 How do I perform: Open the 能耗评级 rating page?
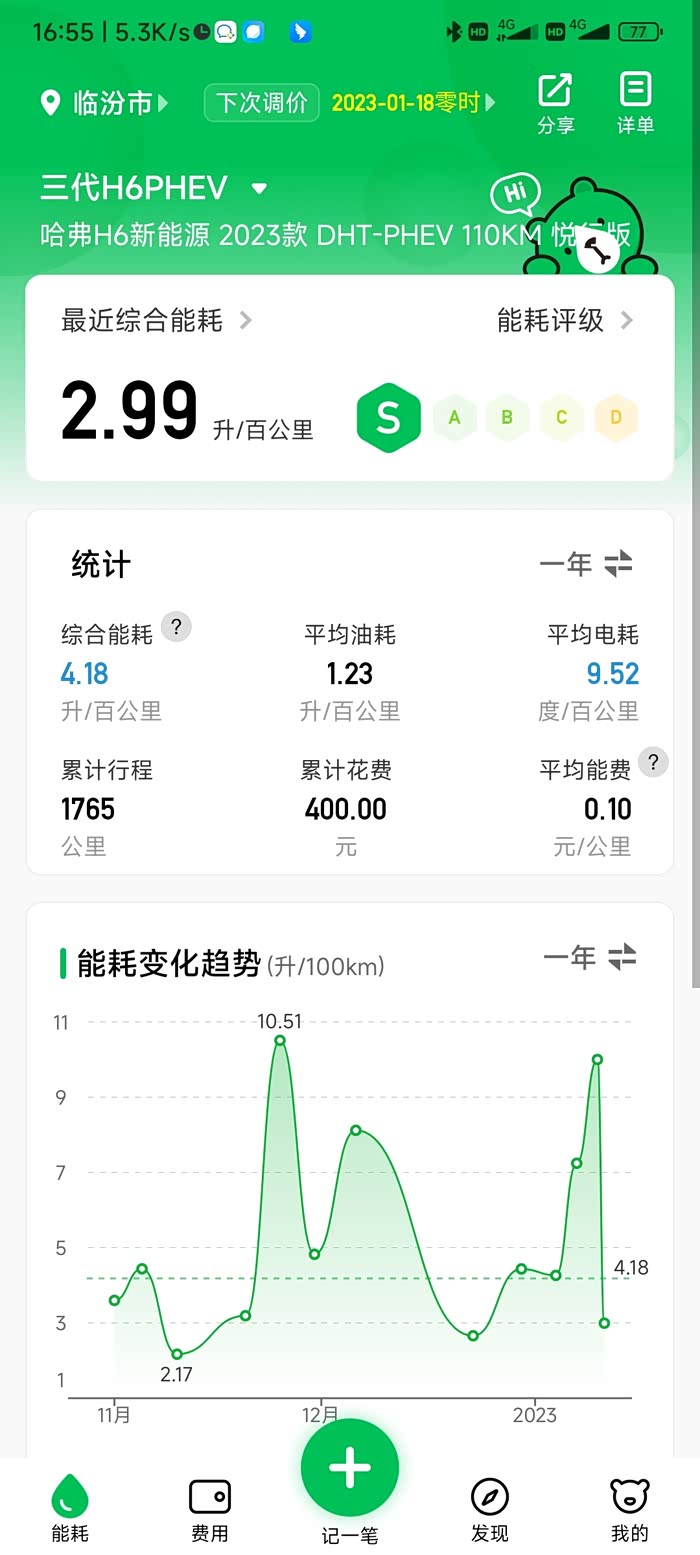pos(565,320)
